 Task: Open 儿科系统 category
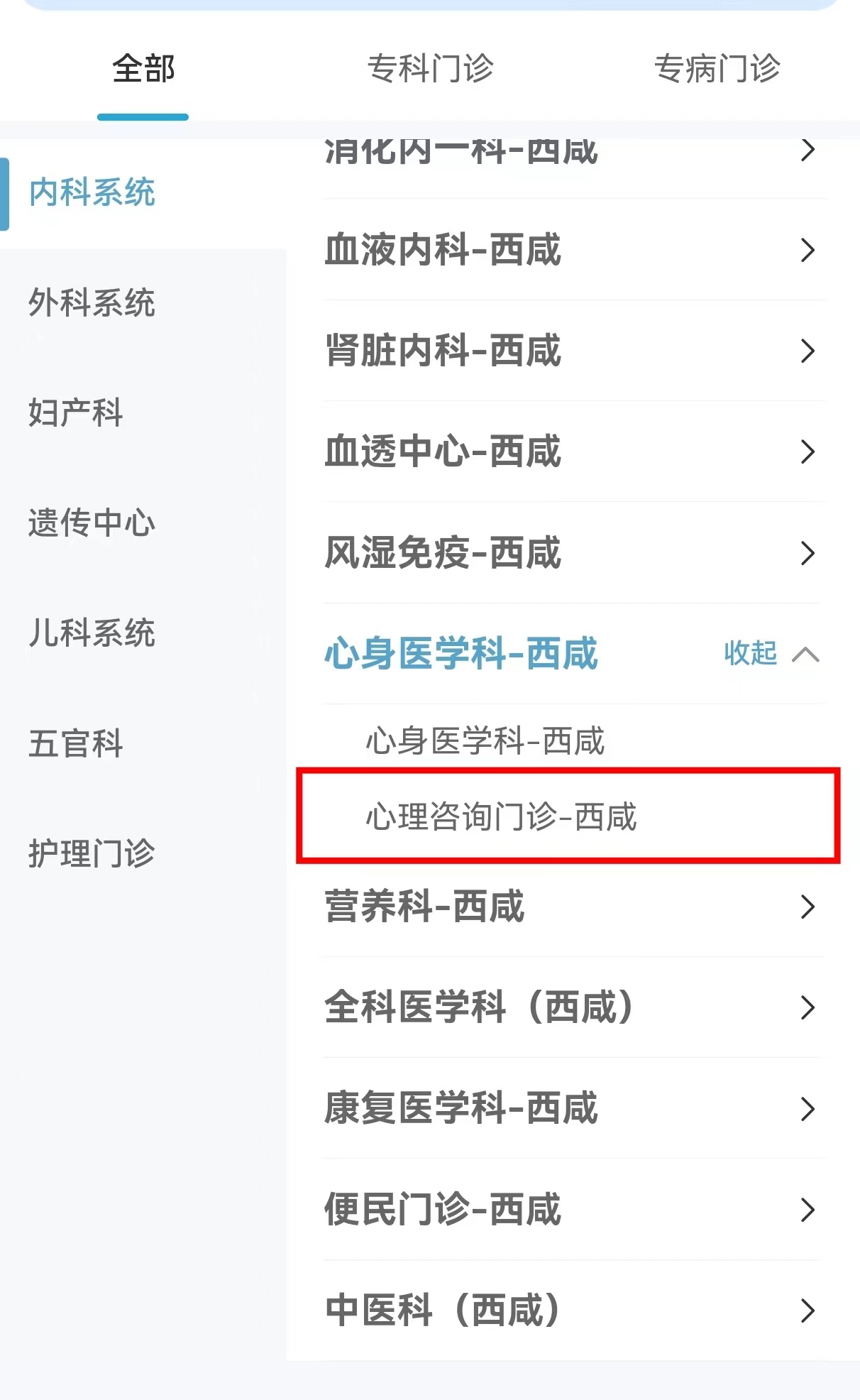(92, 633)
